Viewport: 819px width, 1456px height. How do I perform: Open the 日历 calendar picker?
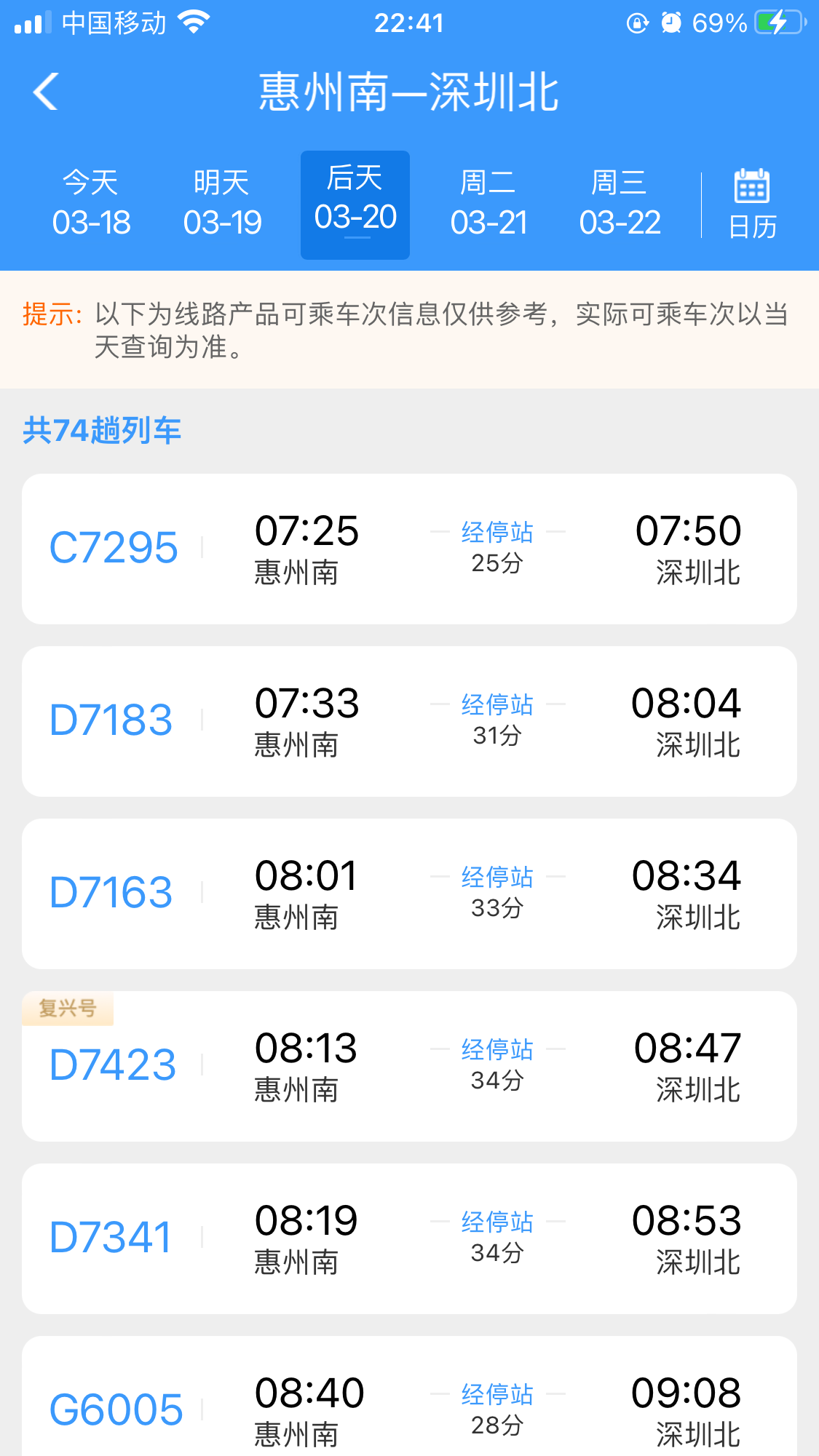click(752, 204)
